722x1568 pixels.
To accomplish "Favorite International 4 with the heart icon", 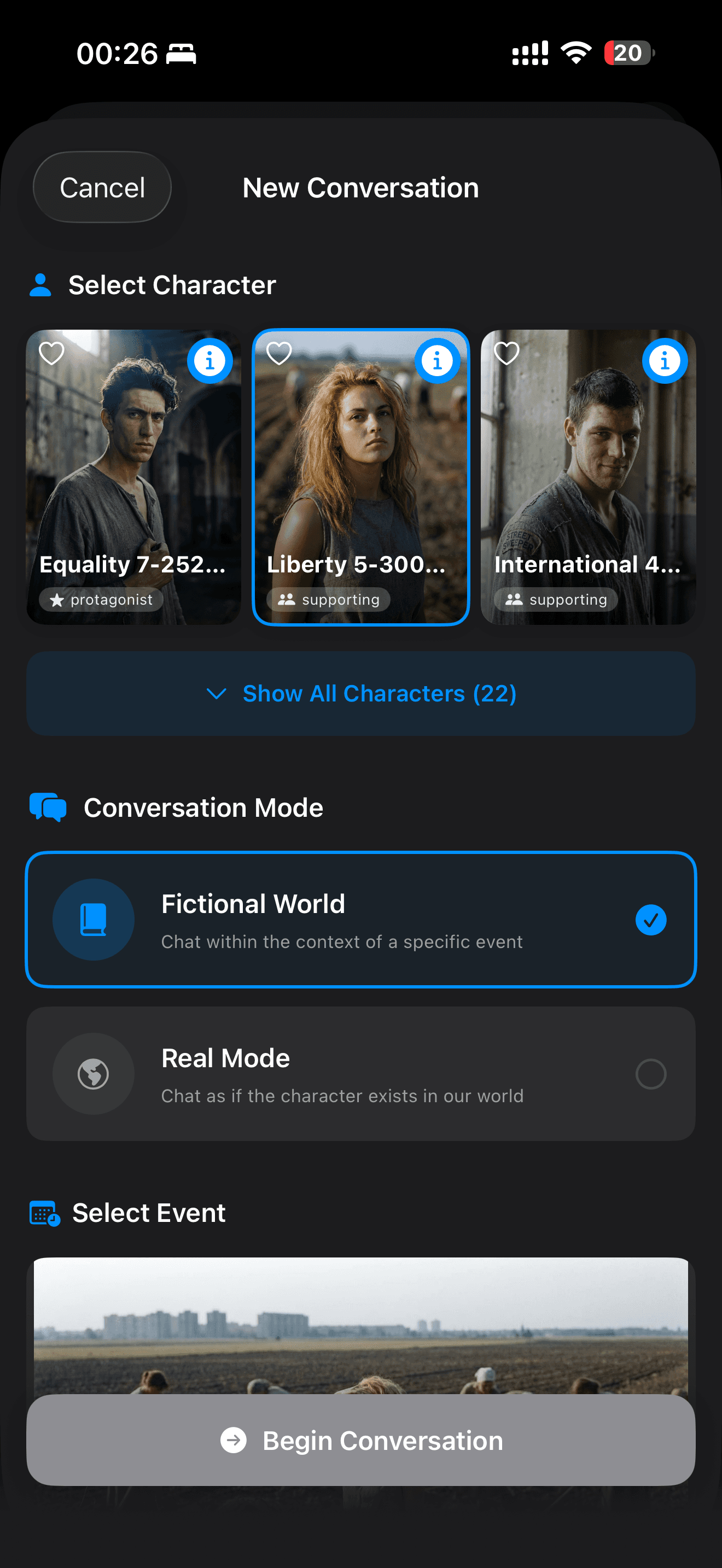I will click(506, 353).
